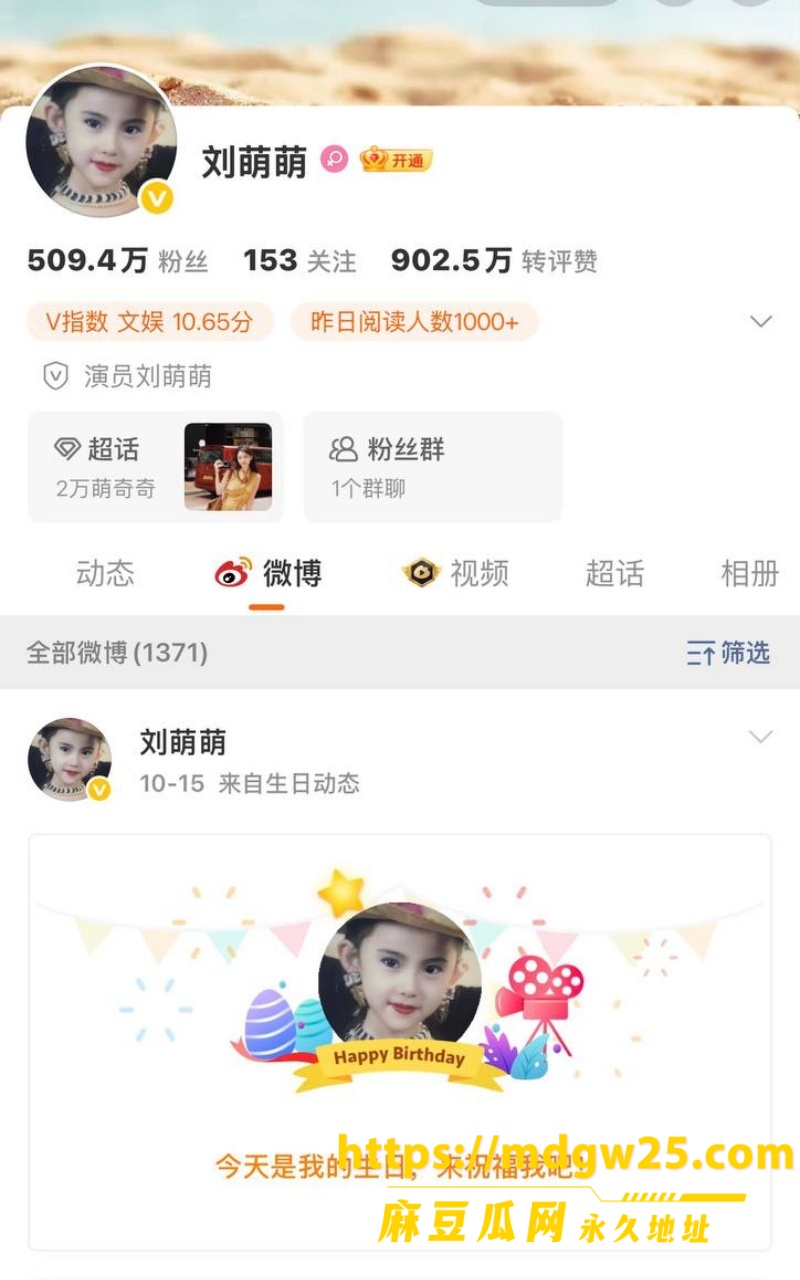Select the 微博 tab
This screenshot has height=1280, width=800.
[267, 574]
